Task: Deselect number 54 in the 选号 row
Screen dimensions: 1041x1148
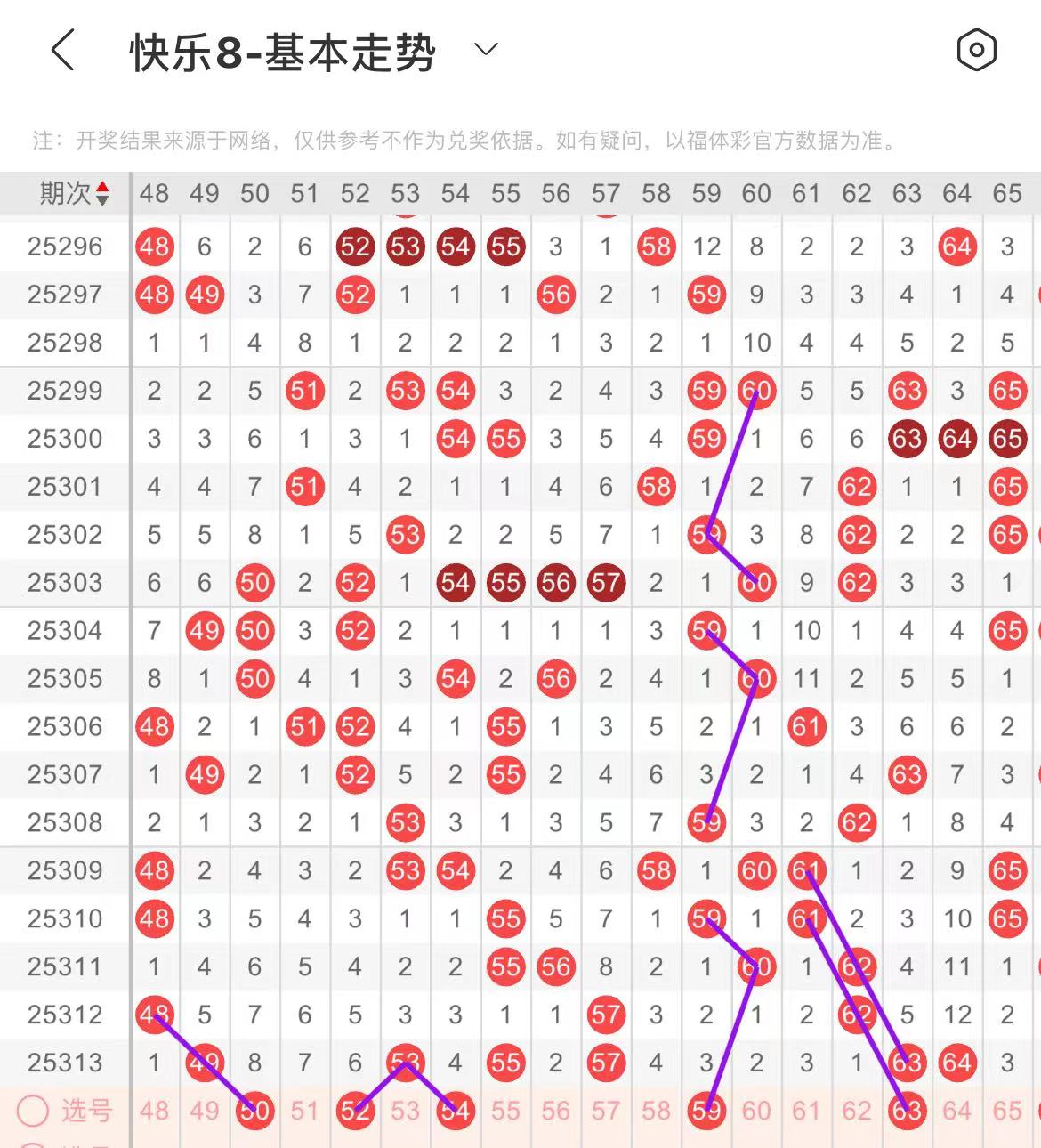Action: point(456,1111)
